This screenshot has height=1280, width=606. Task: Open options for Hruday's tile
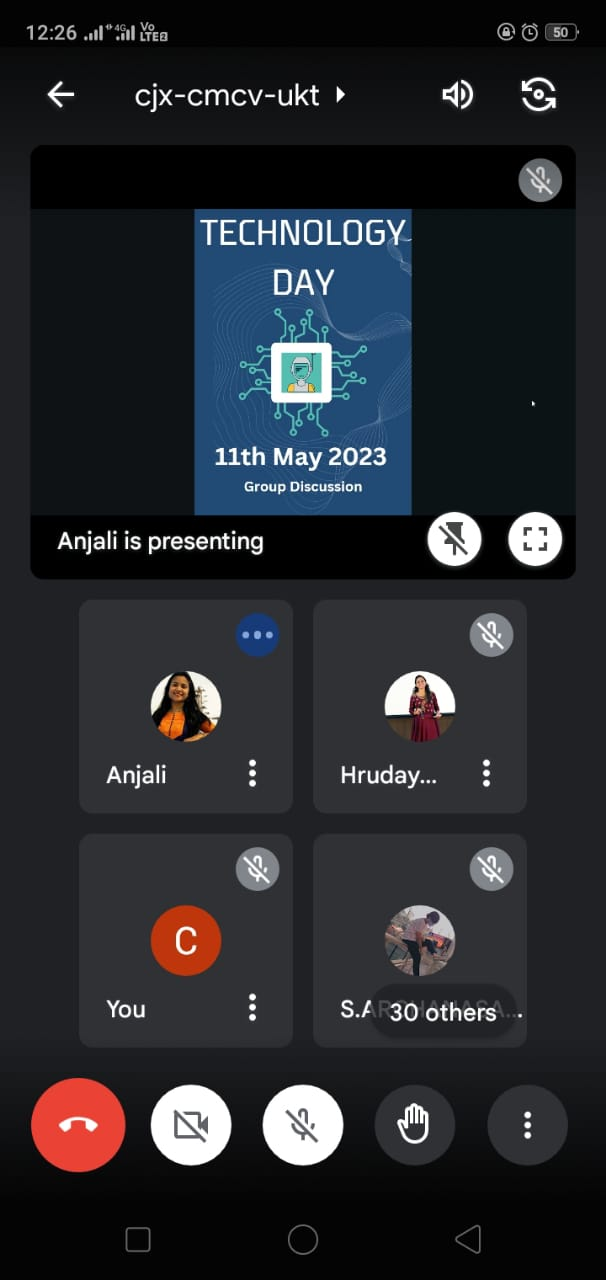click(486, 773)
